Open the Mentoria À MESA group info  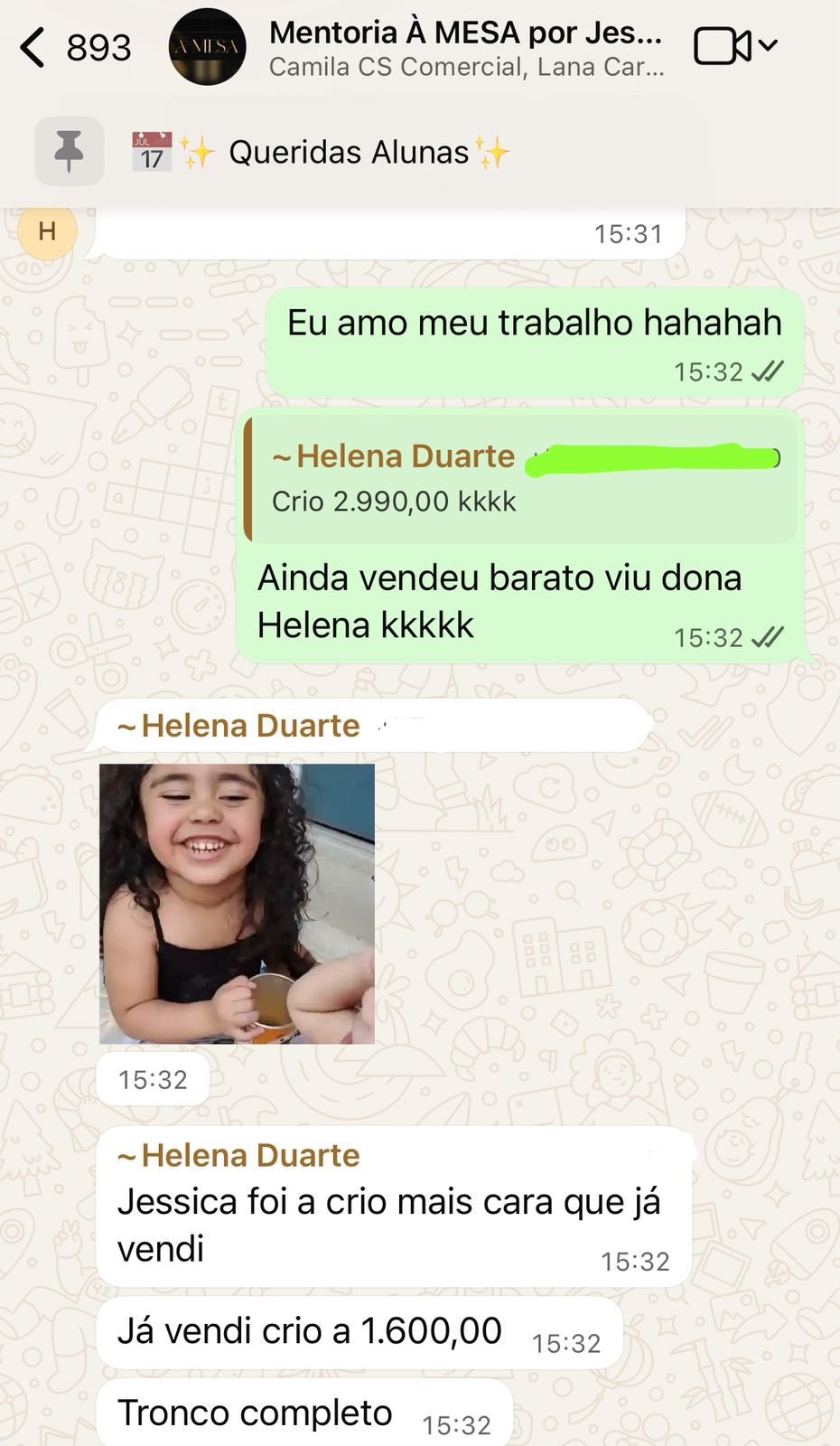pyautogui.click(x=465, y=47)
